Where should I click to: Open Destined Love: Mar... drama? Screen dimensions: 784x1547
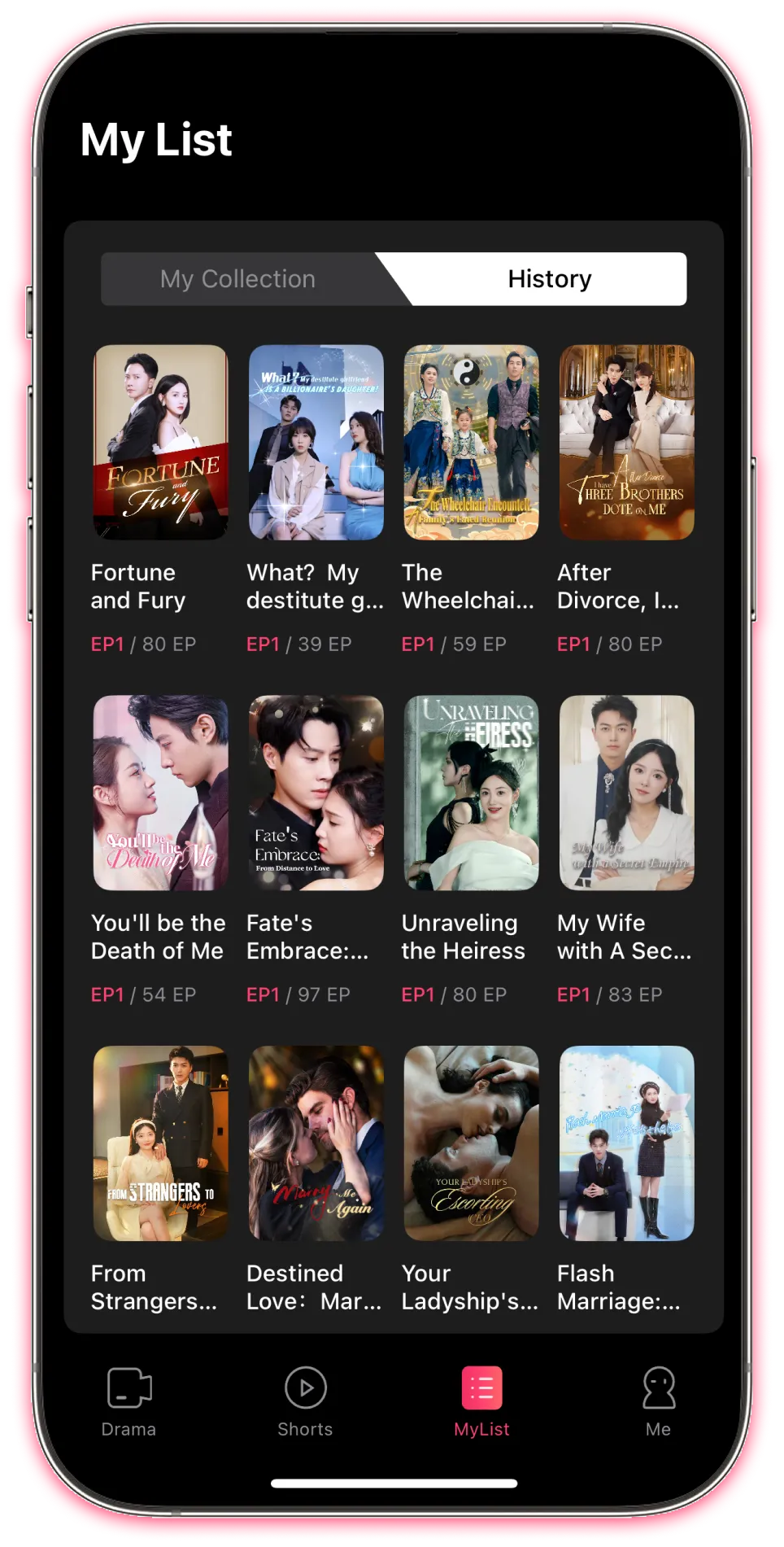click(x=316, y=1143)
